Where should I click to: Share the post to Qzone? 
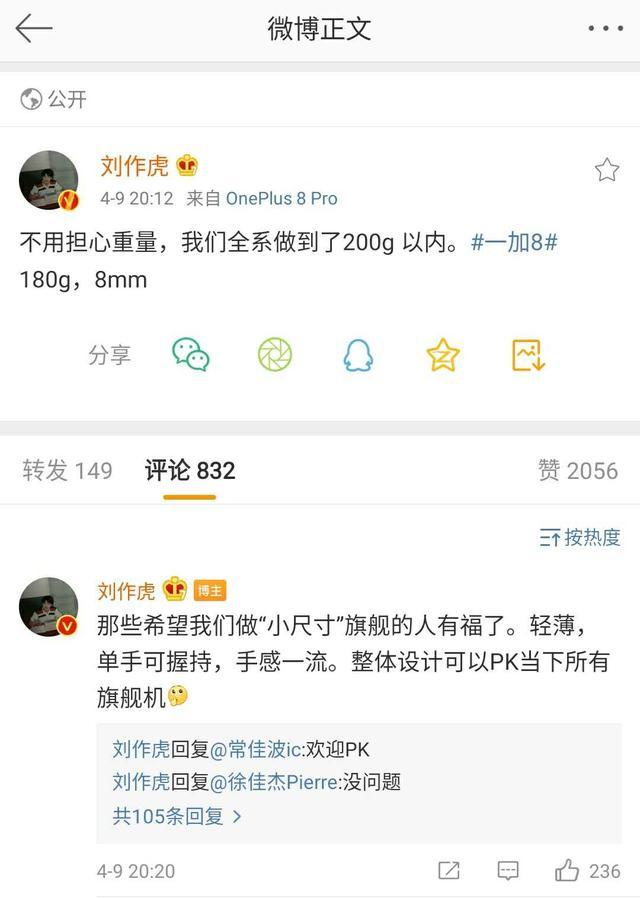coord(442,354)
